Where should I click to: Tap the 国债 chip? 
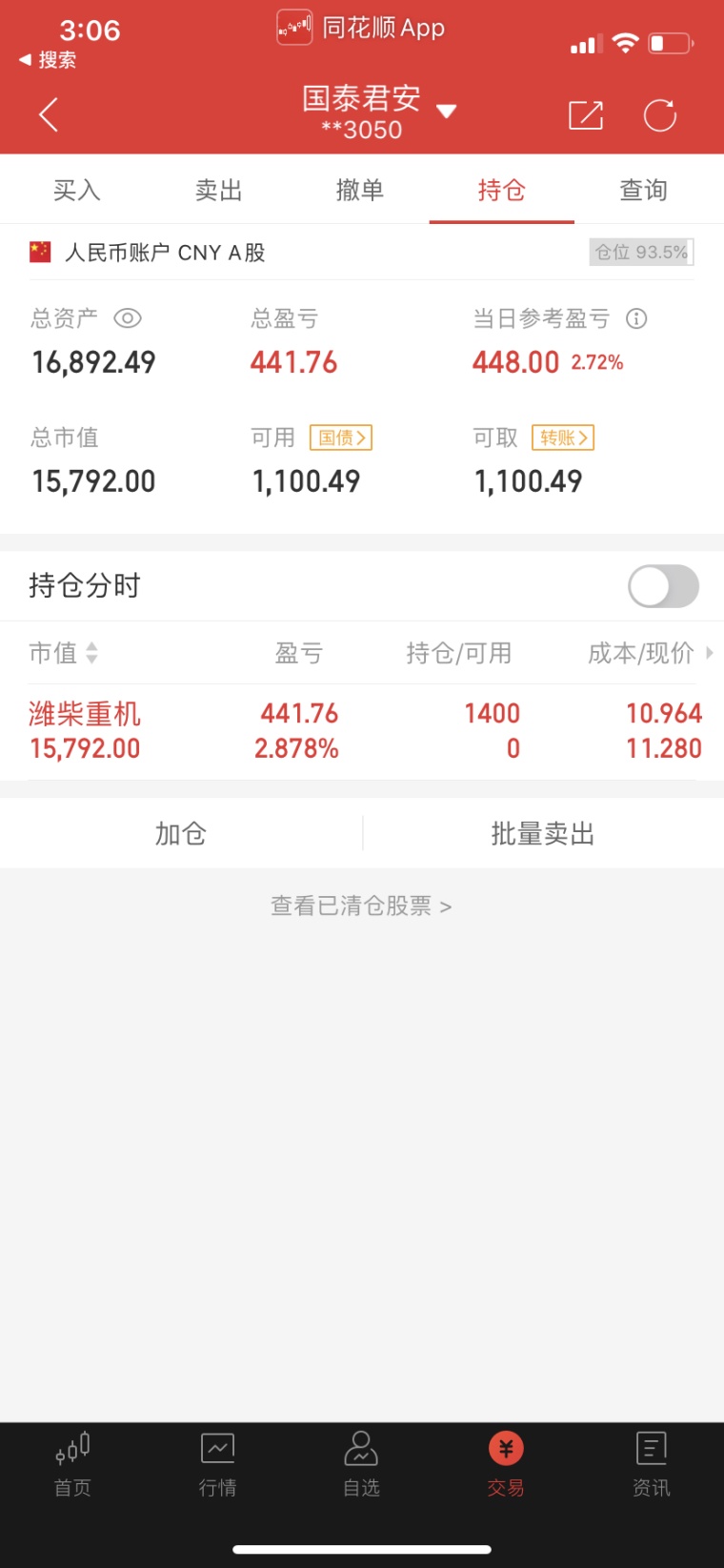click(341, 438)
